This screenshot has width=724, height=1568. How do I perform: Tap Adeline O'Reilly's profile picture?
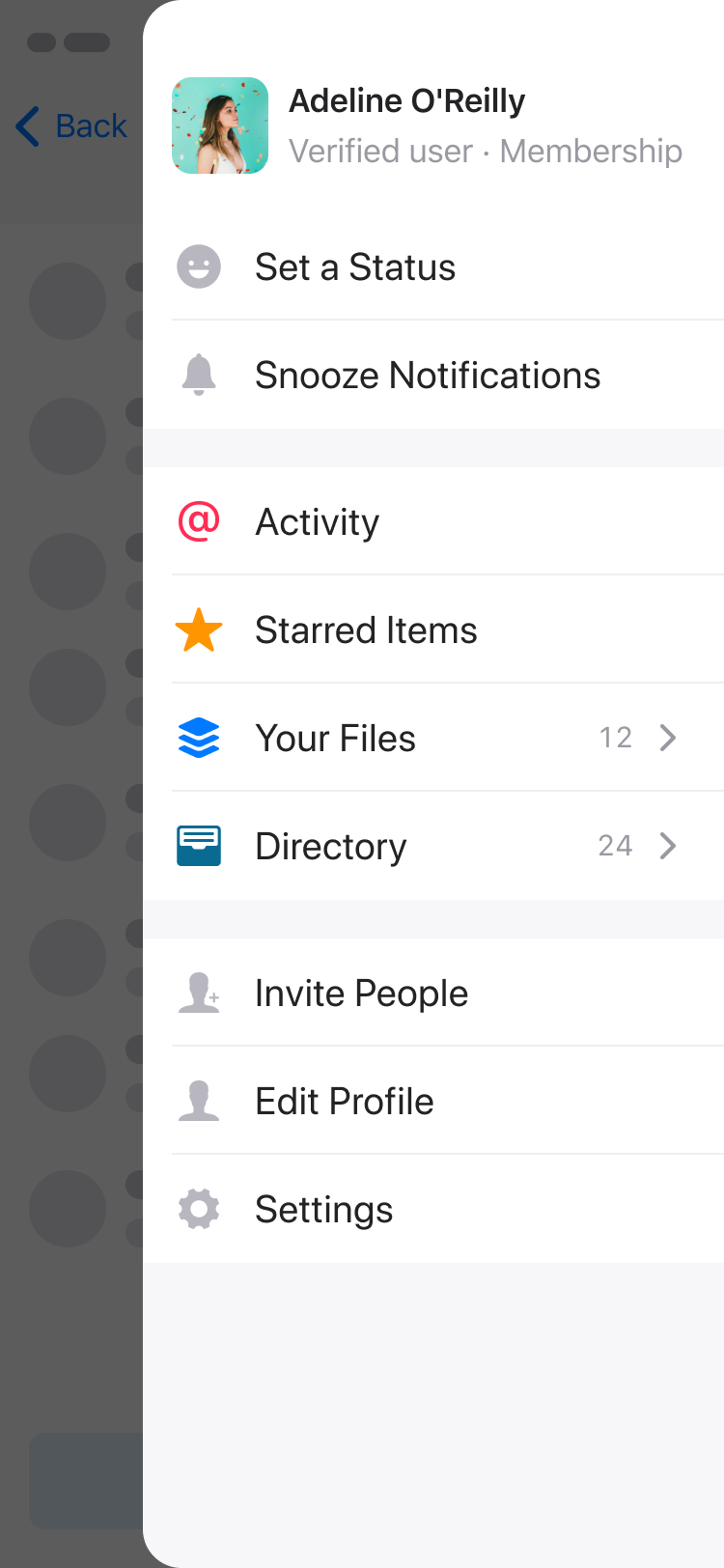click(219, 126)
